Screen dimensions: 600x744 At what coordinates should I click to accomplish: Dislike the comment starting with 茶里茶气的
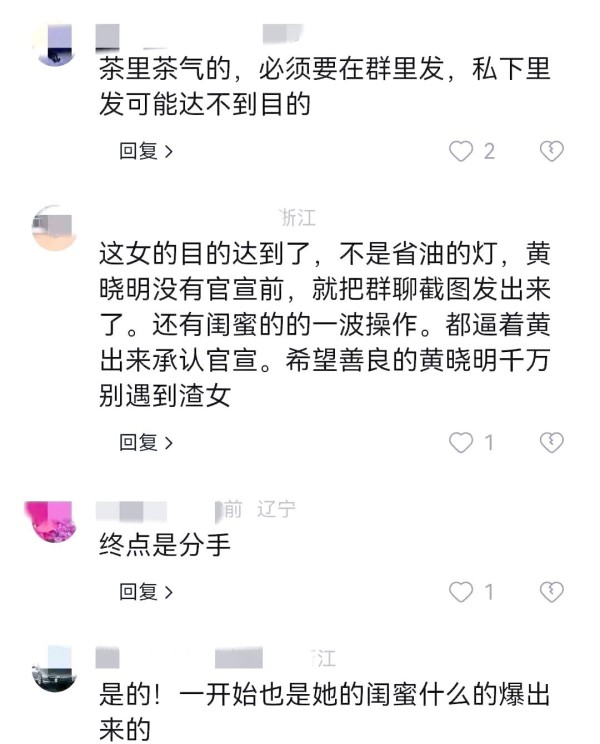[x=551, y=151]
